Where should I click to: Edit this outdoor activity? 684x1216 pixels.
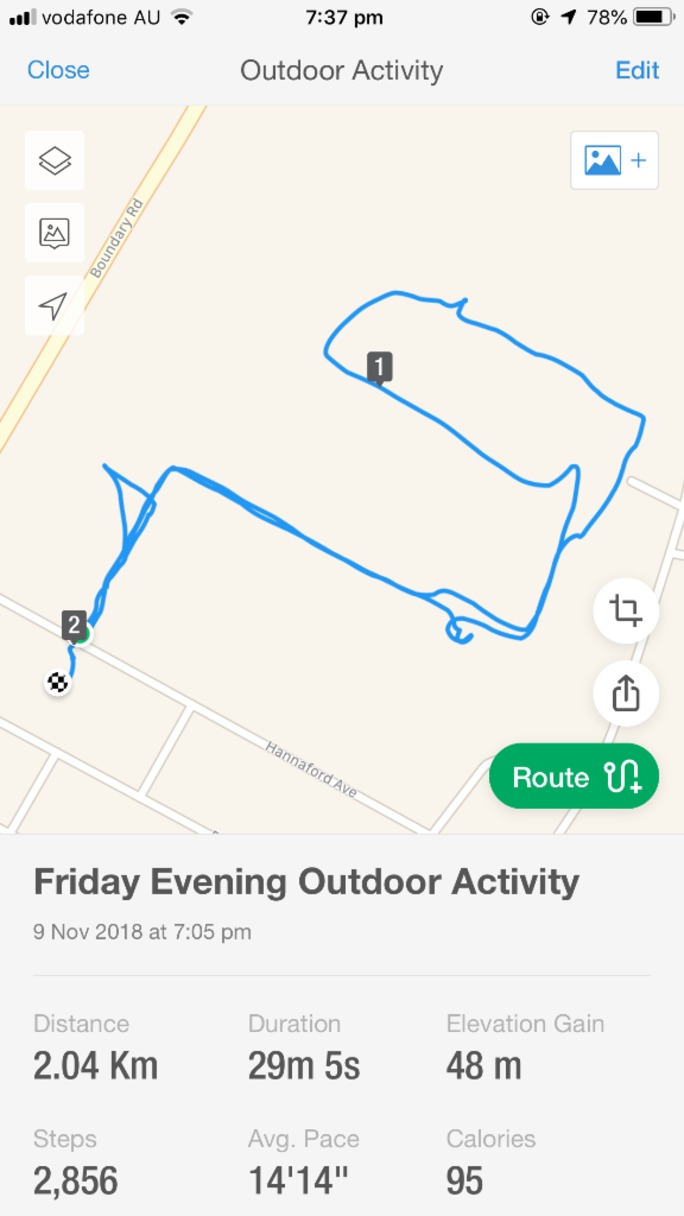tap(637, 70)
